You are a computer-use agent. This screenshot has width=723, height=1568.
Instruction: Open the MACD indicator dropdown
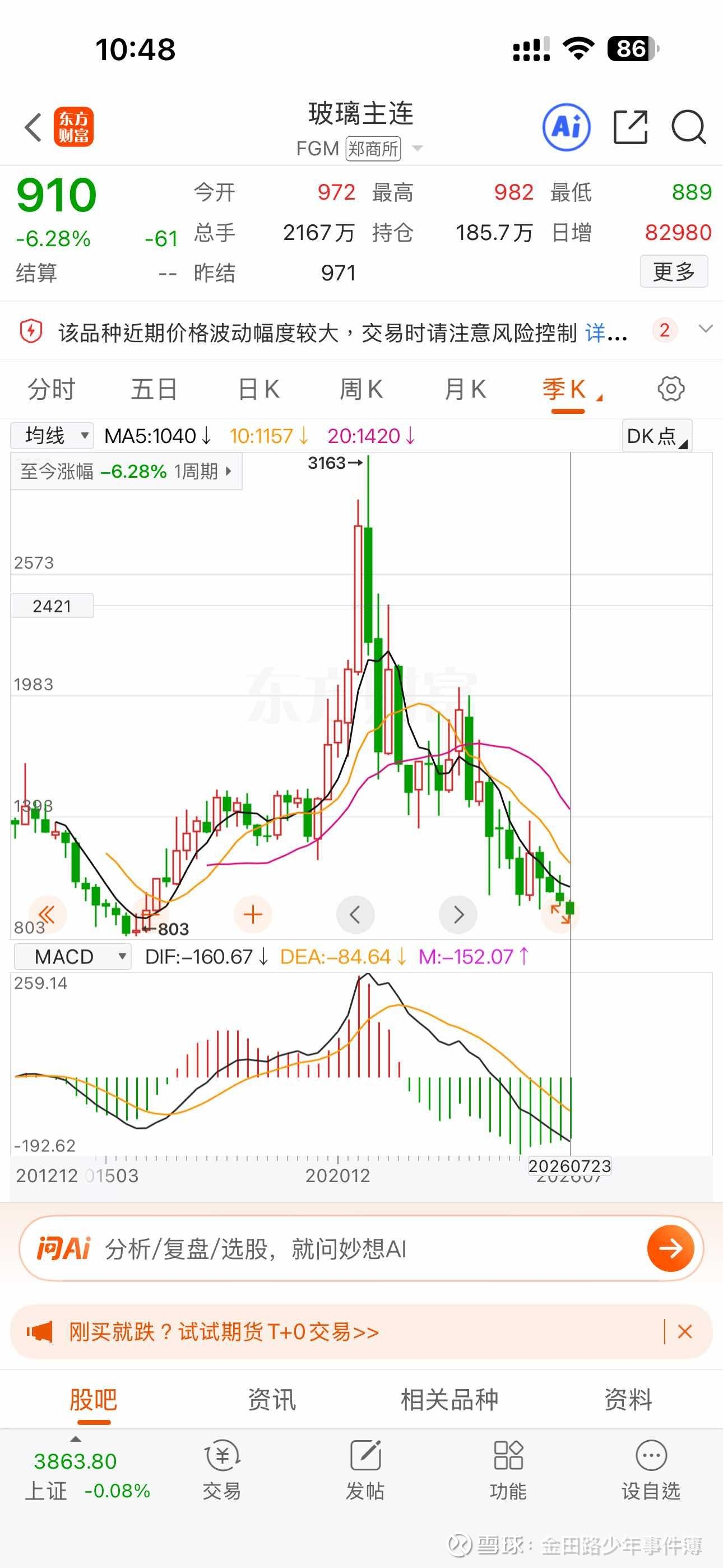(x=72, y=956)
